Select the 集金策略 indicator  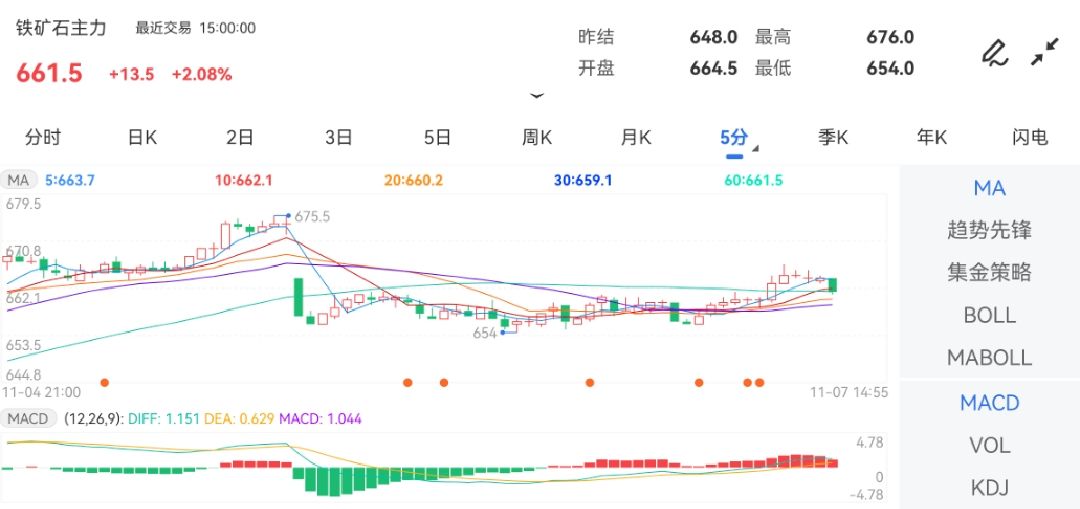click(x=989, y=272)
